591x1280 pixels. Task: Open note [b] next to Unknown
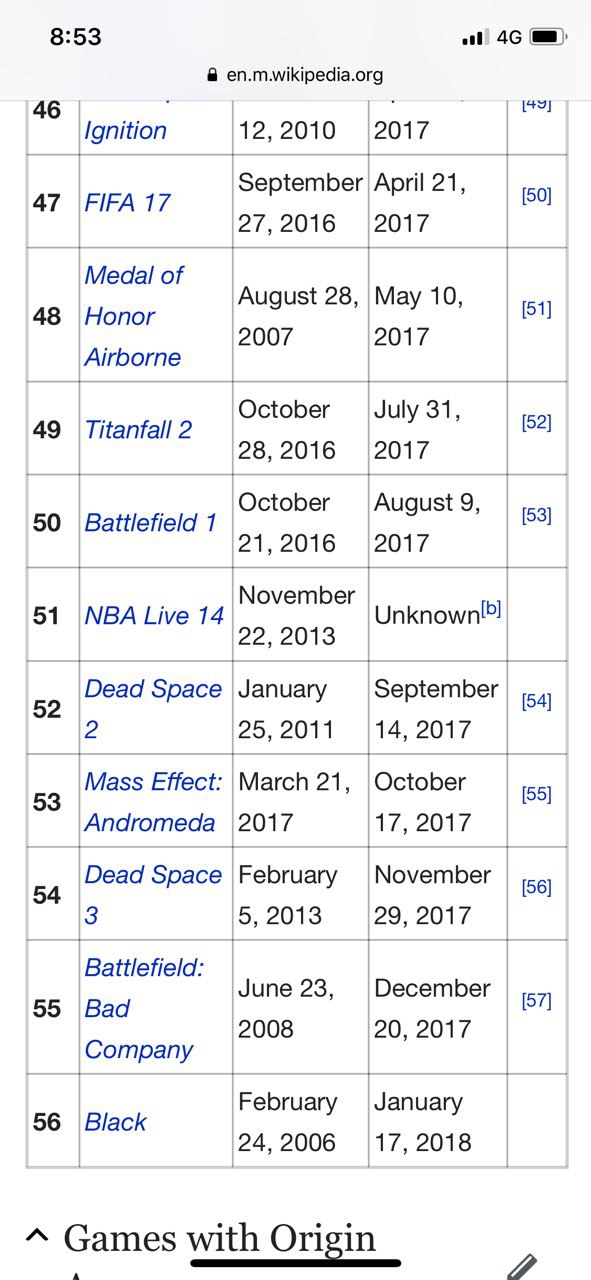491,609
